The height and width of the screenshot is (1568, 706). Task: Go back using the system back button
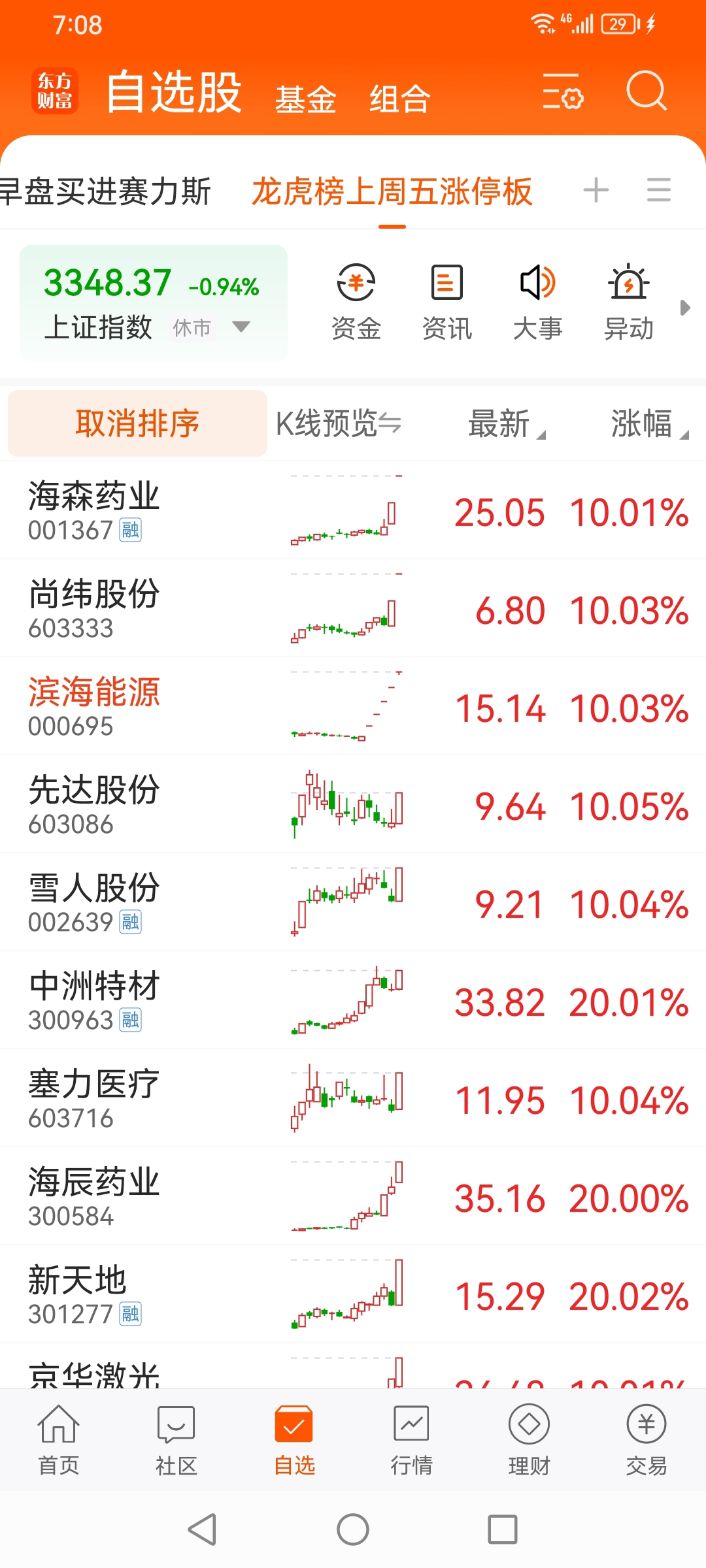click(202, 1529)
